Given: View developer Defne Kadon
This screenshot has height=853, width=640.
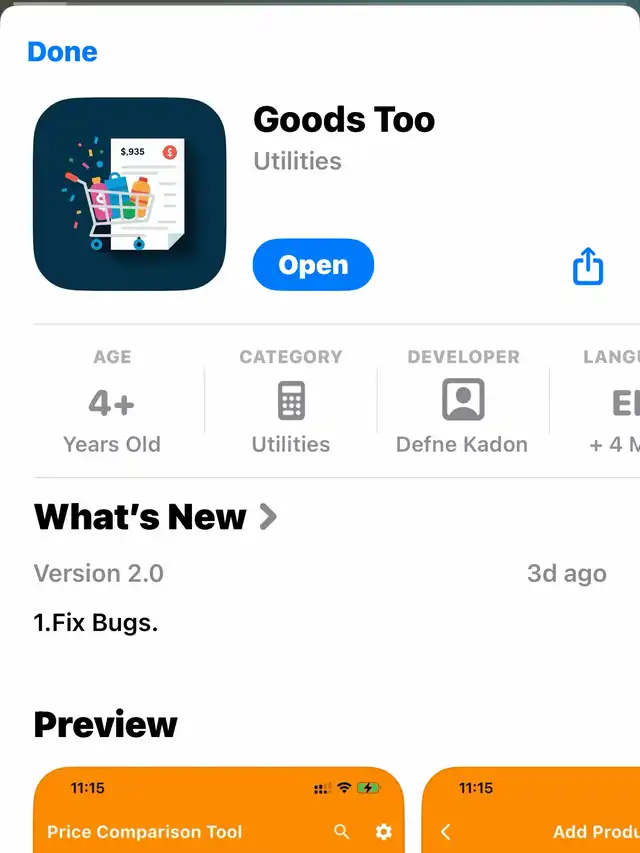Looking at the screenshot, I should (462, 403).
